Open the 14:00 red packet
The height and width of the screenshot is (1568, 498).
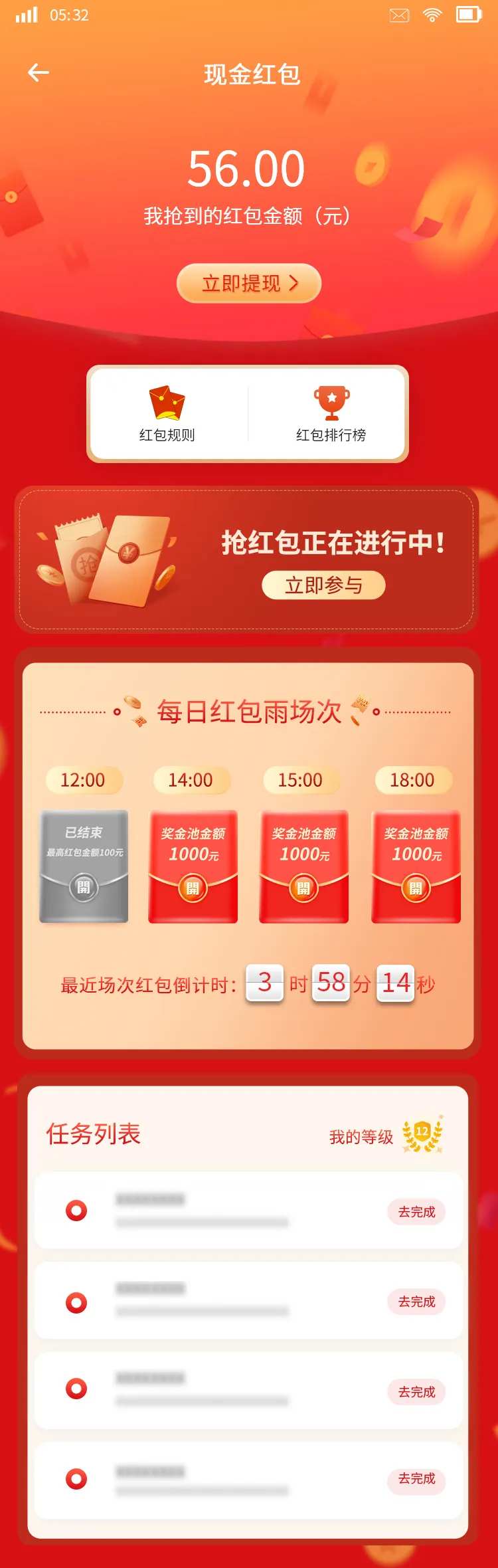(193, 866)
